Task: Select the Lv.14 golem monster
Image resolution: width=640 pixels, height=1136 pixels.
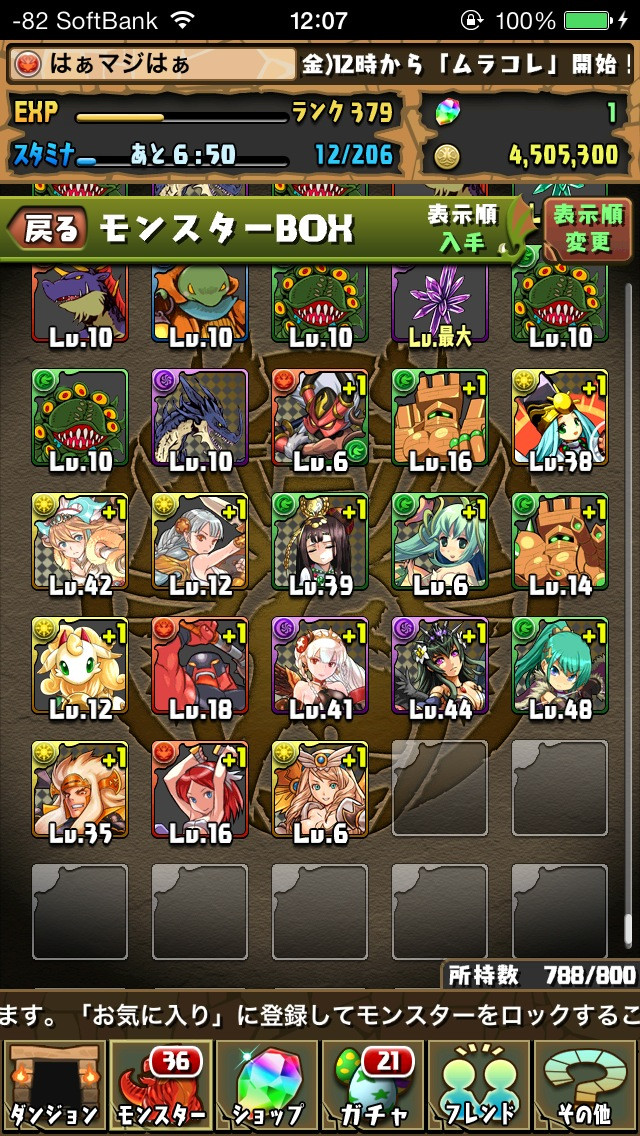Action: (x=560, y=542)
